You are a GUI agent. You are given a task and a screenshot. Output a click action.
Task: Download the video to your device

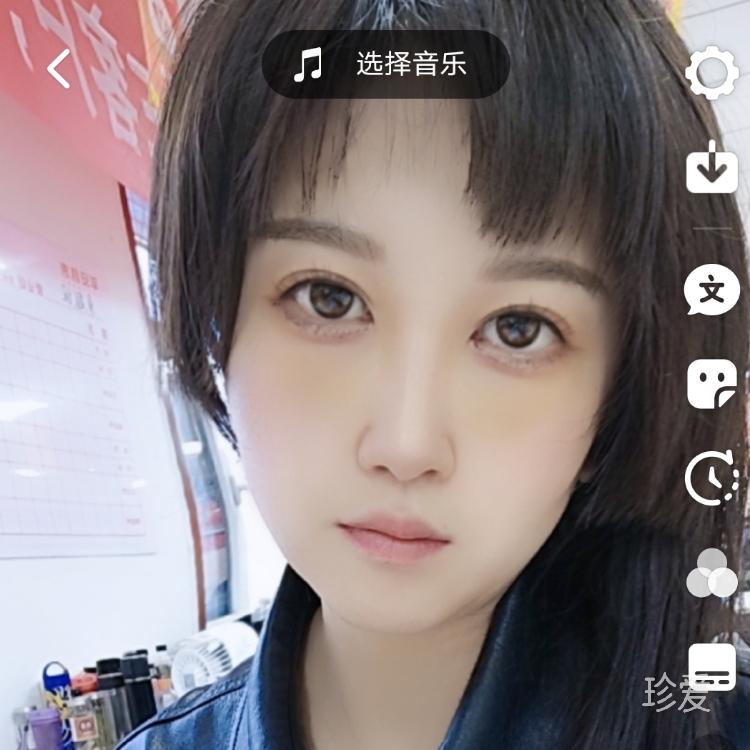712,167
